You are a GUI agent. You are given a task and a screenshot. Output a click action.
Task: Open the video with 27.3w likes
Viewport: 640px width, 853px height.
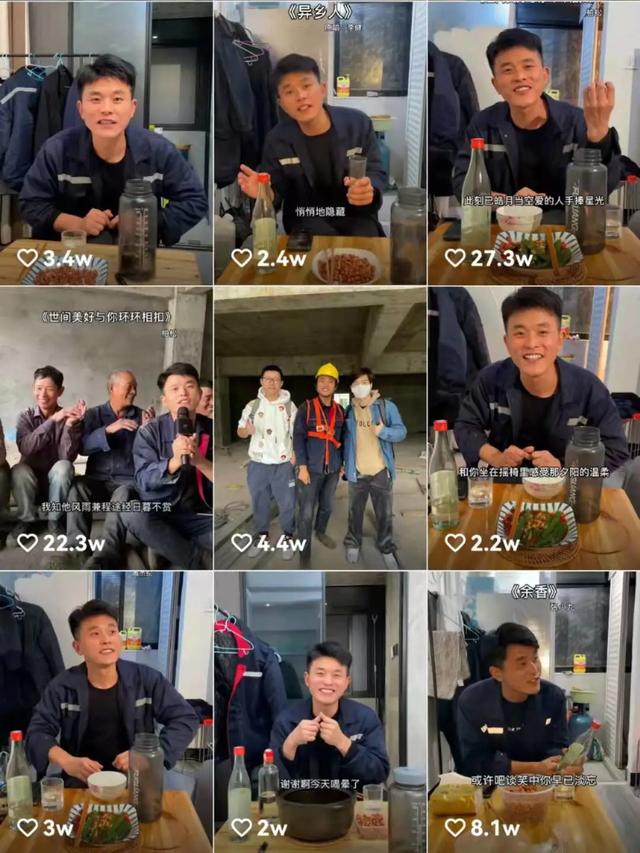534,142
